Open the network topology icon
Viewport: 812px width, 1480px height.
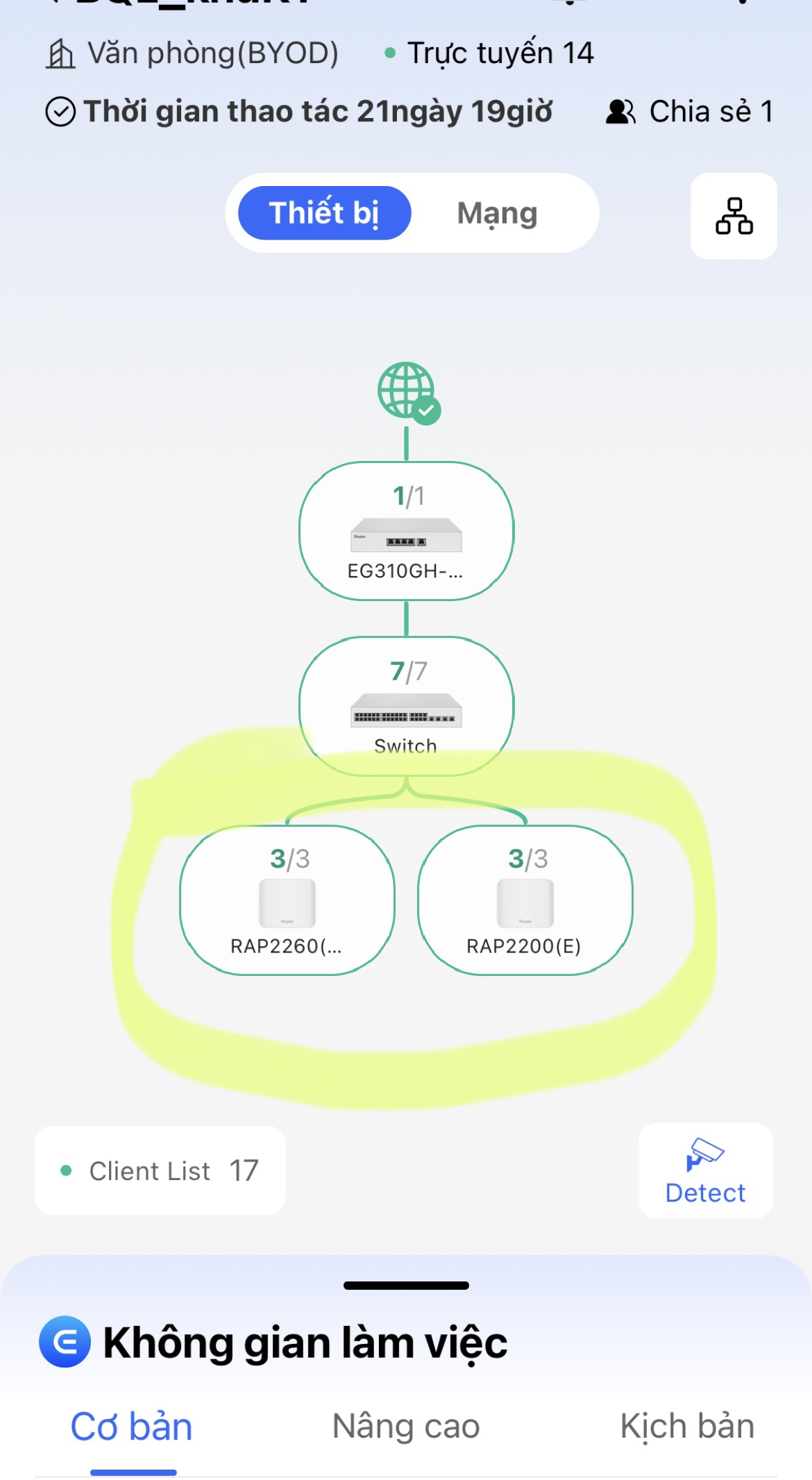point(734,216)
